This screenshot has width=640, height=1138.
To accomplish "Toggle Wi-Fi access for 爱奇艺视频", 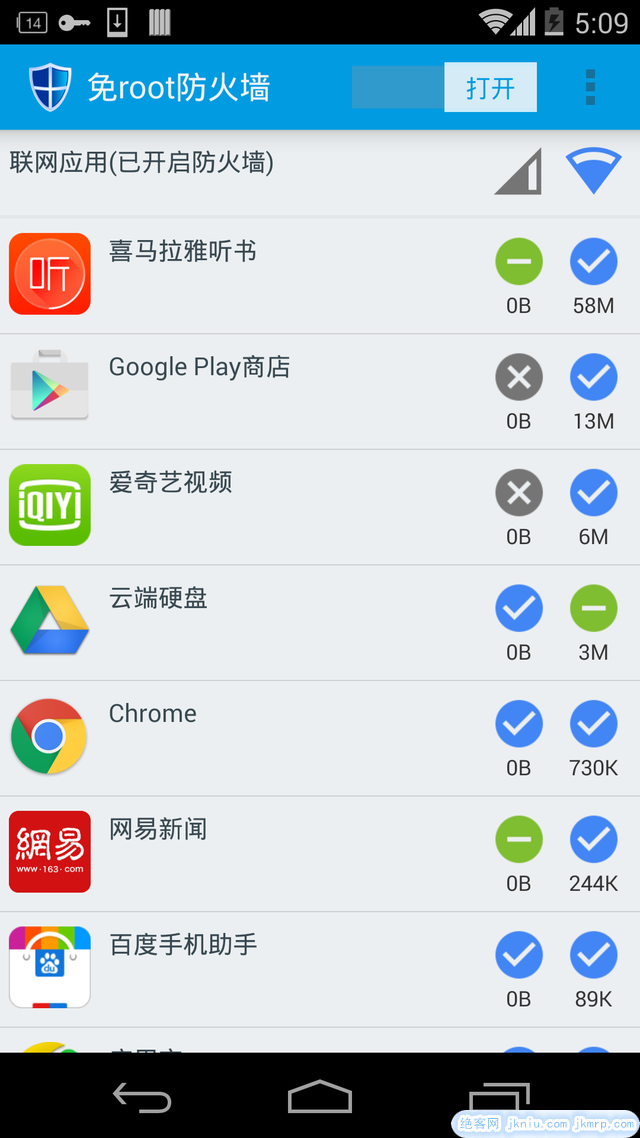I will (594, 493).
